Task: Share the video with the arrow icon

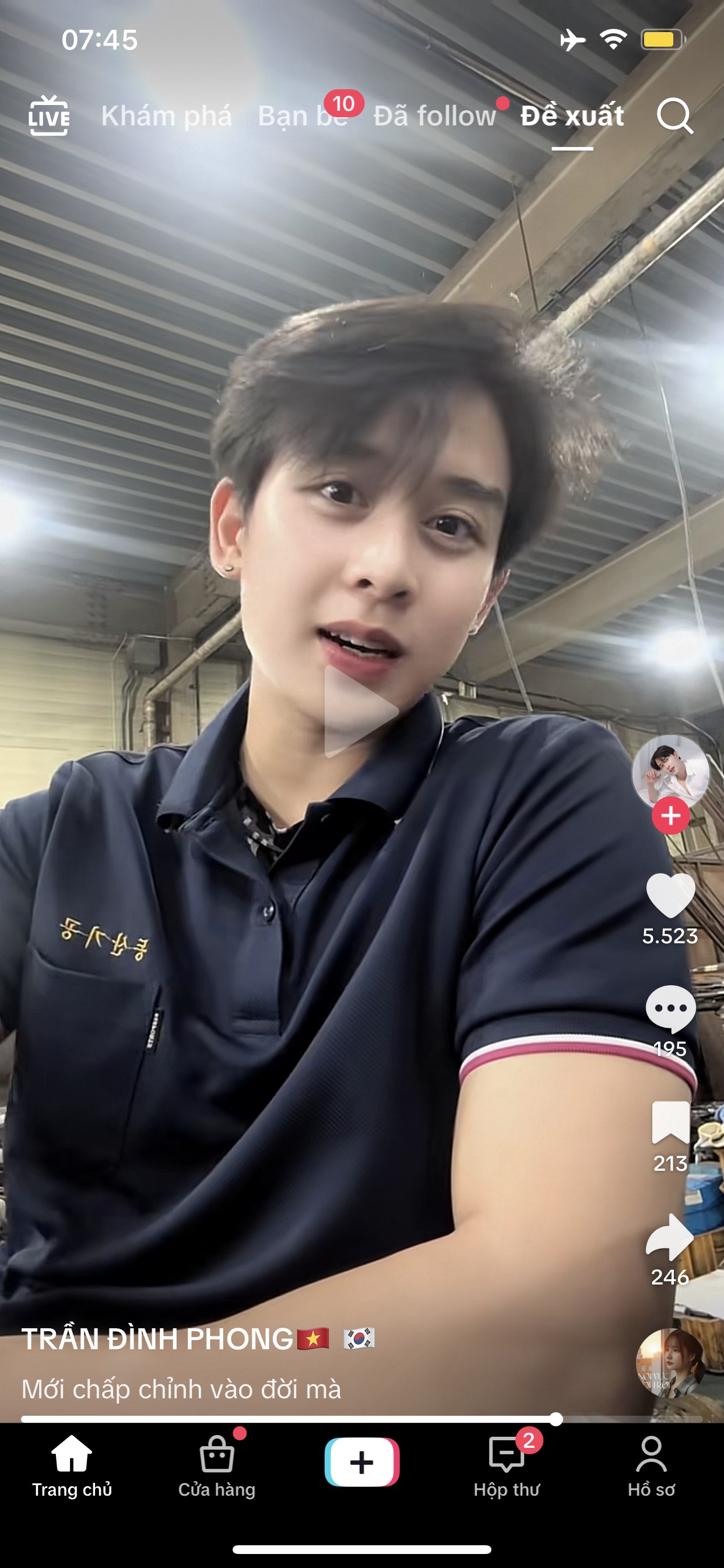Action: pyautogui.click(x=670, y=1237)
